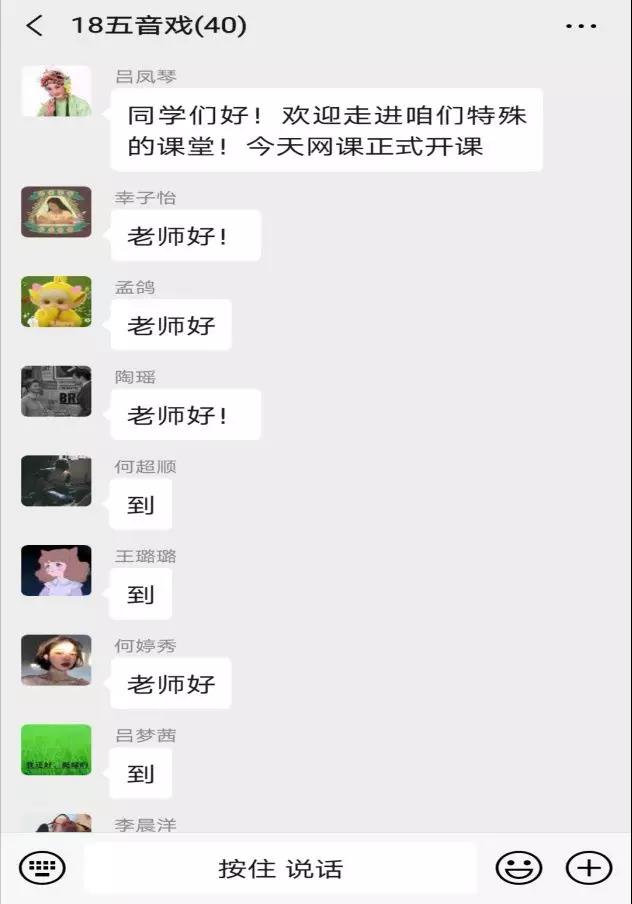Go back from the 18五音戏 group chat

[34, 26]
